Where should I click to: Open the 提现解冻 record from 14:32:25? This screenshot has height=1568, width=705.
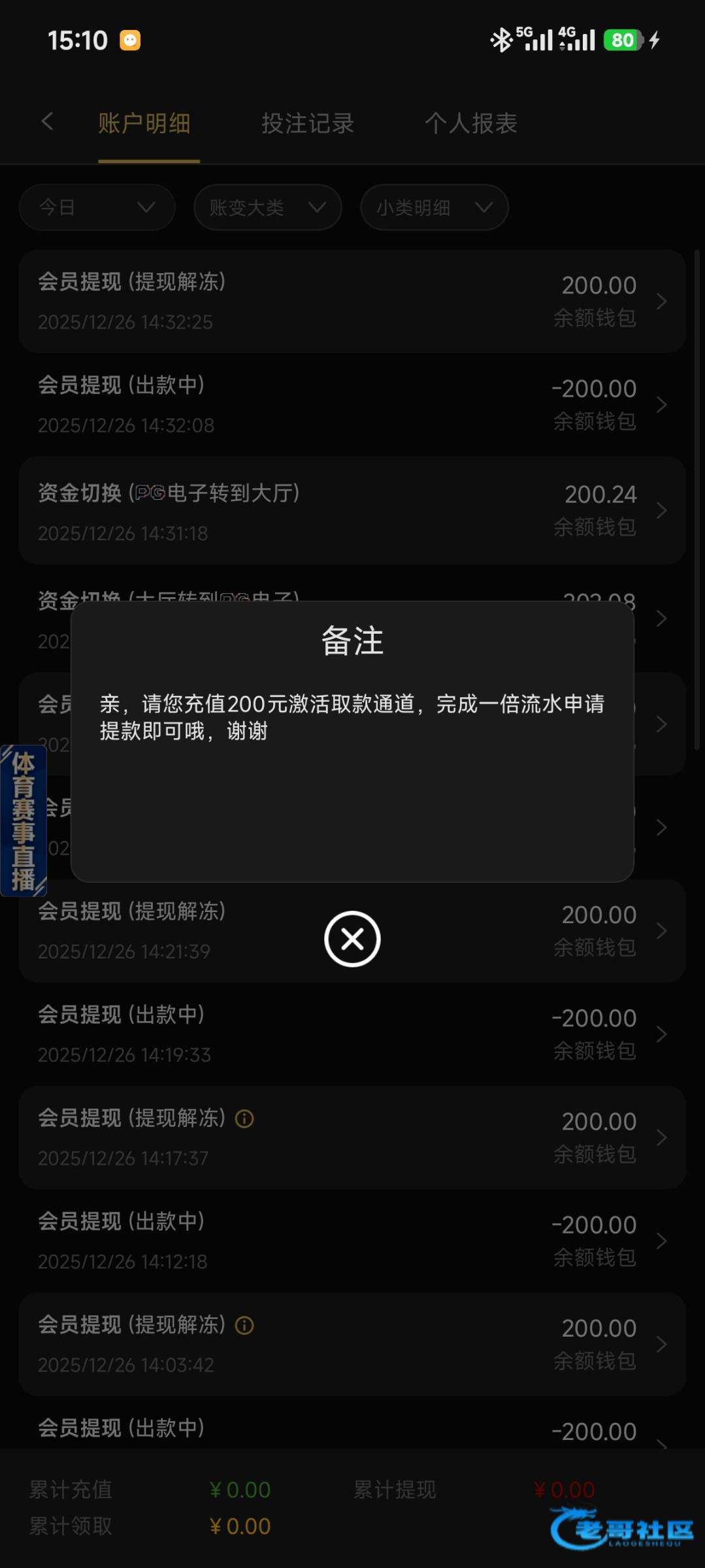(x=352, y=301)
